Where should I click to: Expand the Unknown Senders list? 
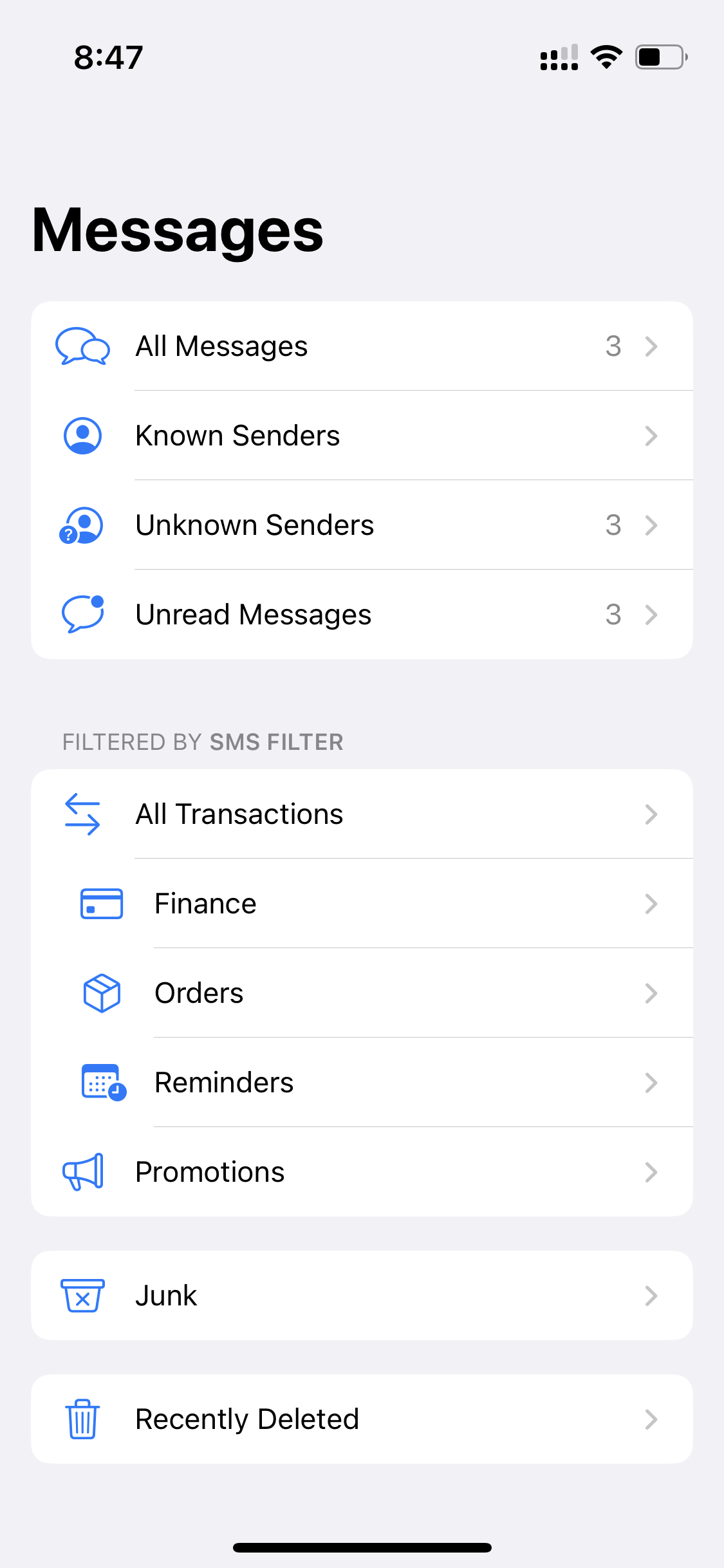[x=362, y=525]
